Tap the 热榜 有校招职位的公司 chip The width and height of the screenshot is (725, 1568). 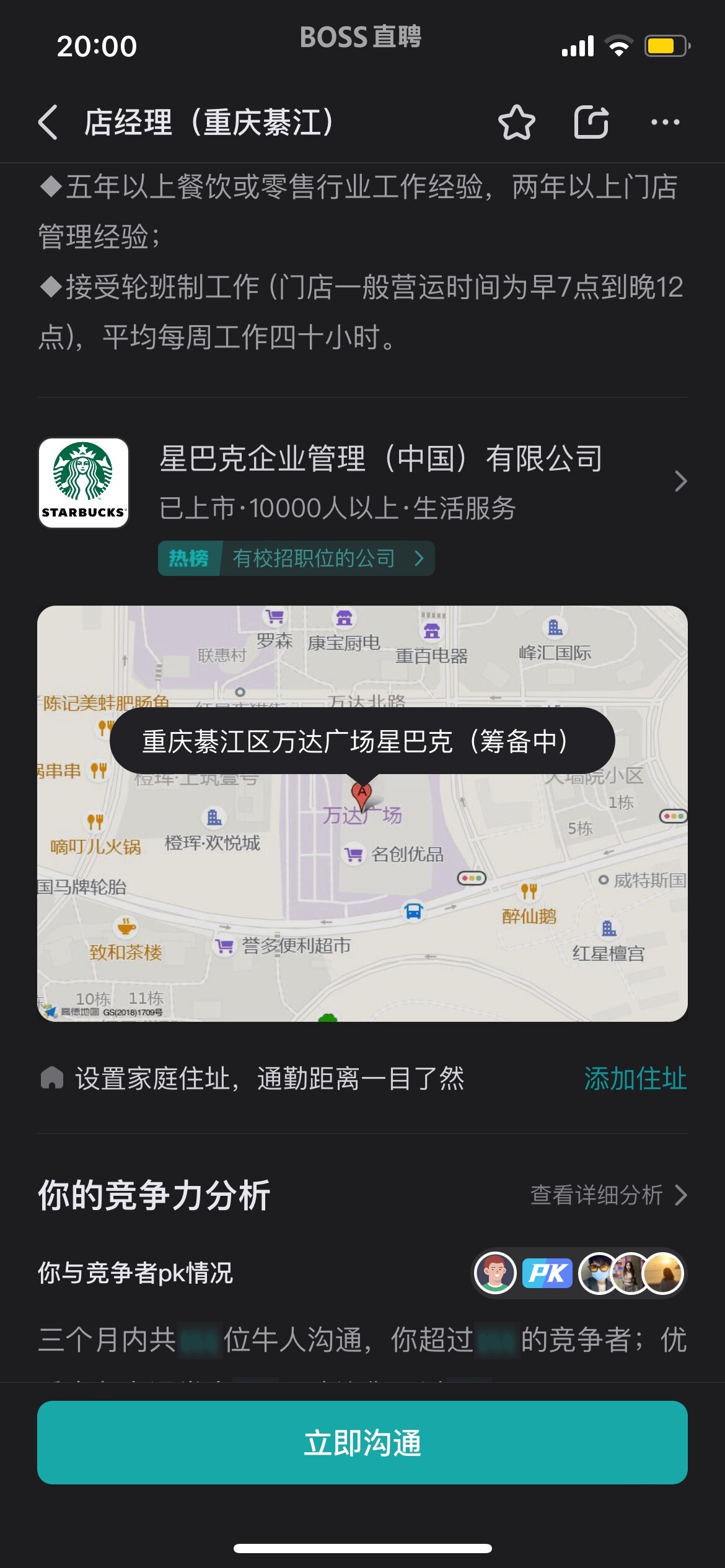(296, 559)
